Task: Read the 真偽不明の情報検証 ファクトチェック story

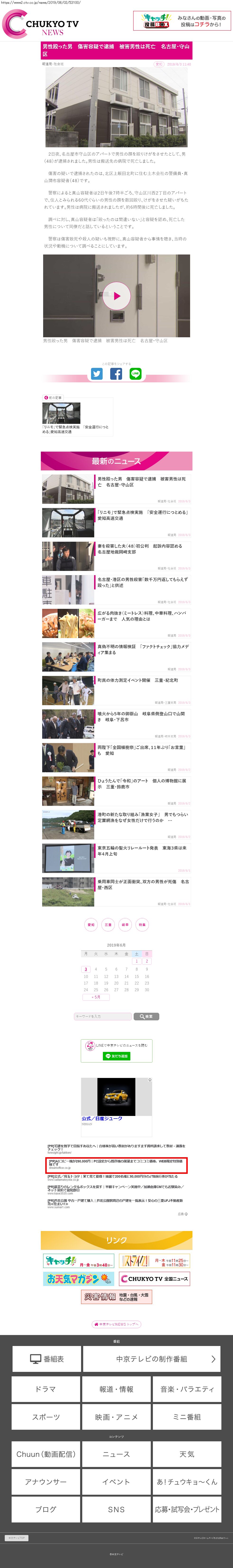Action: [x=143, y=649]
